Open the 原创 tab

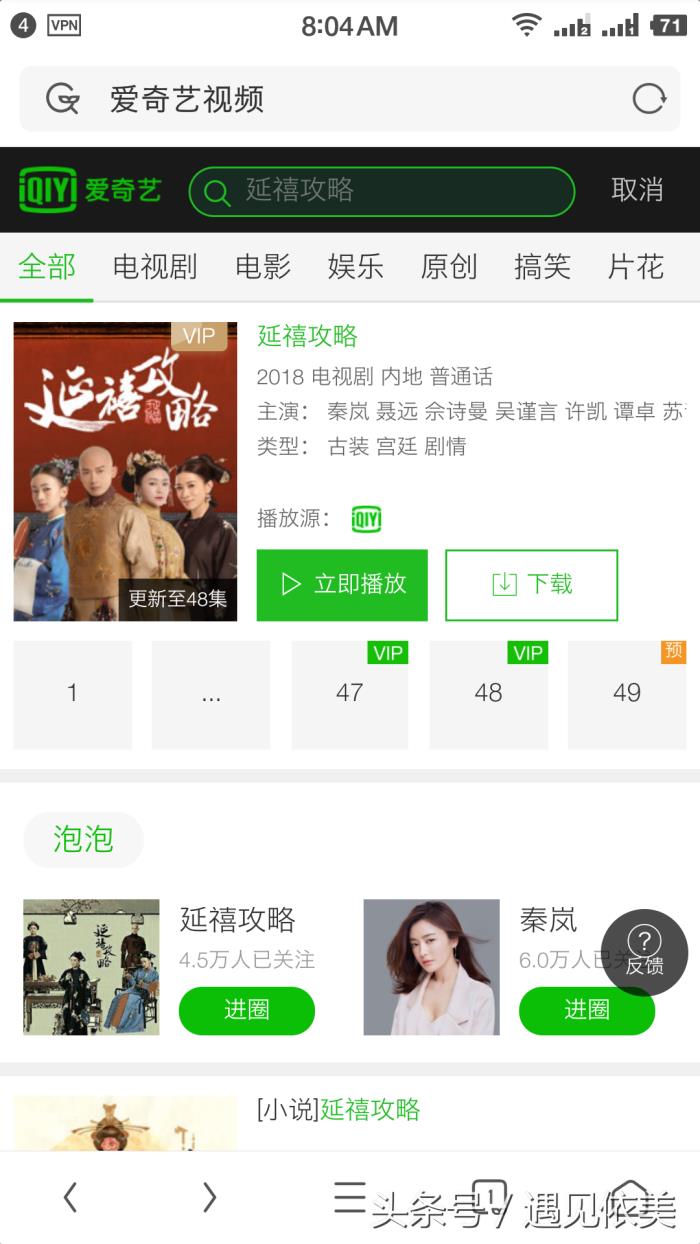click(x=449, y=267)
